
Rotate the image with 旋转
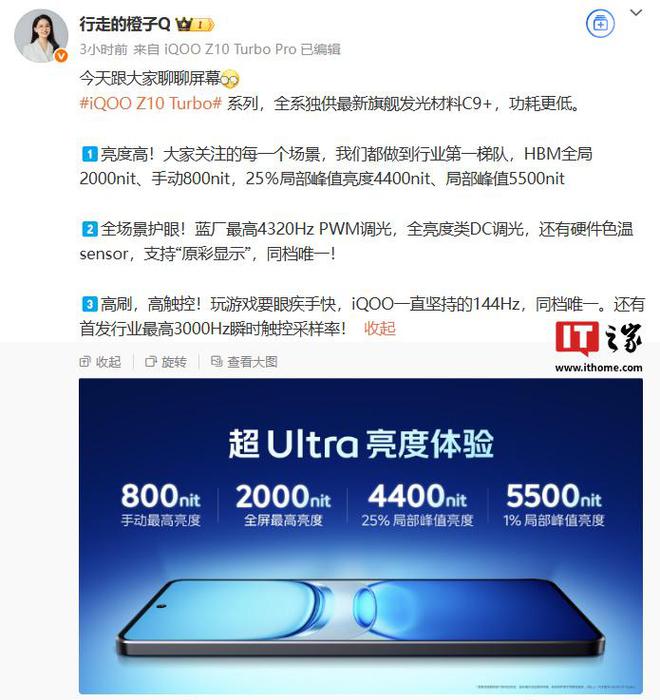pos(165,361)
